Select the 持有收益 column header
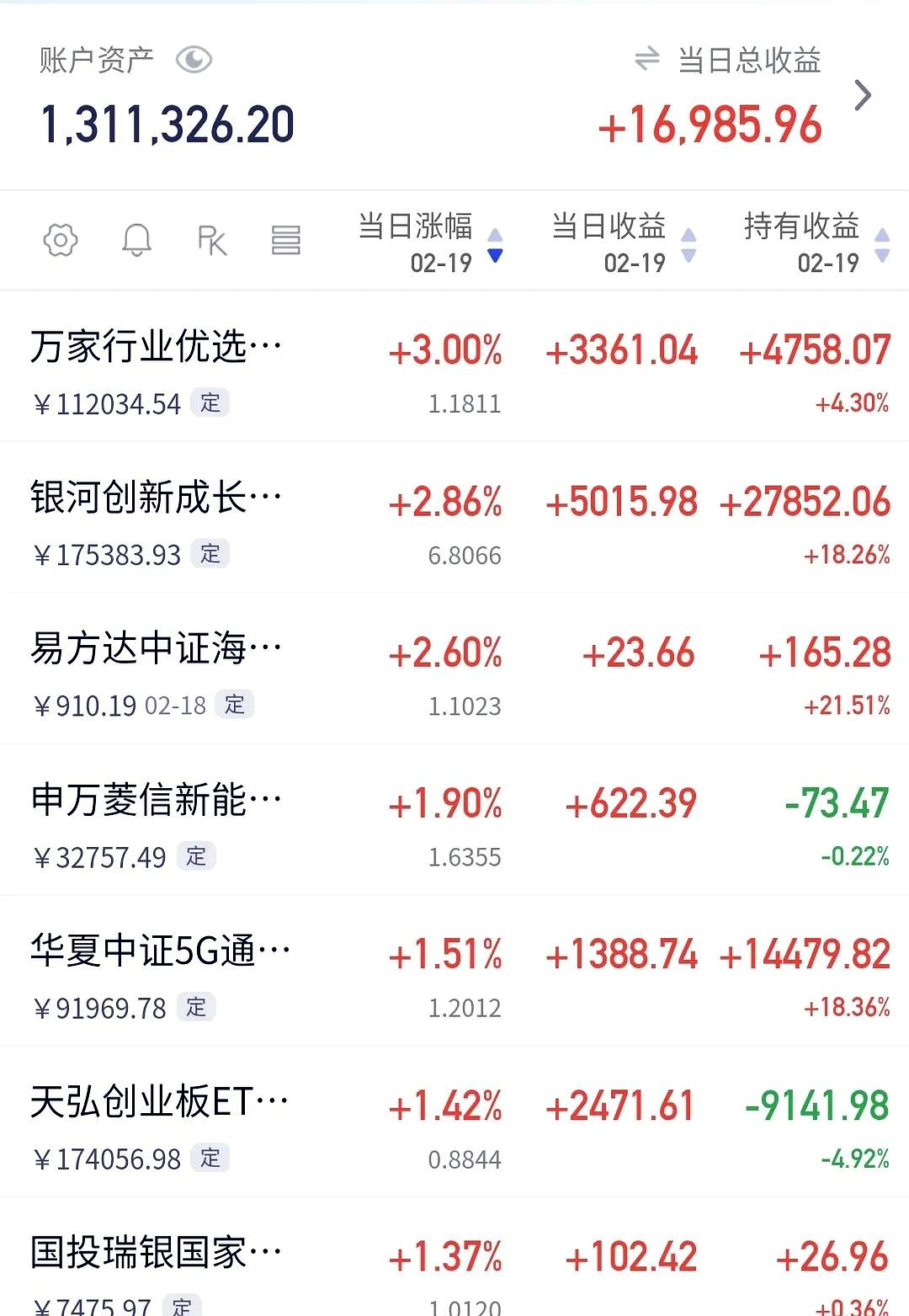Screen dimensions: 909x1316 802,227
